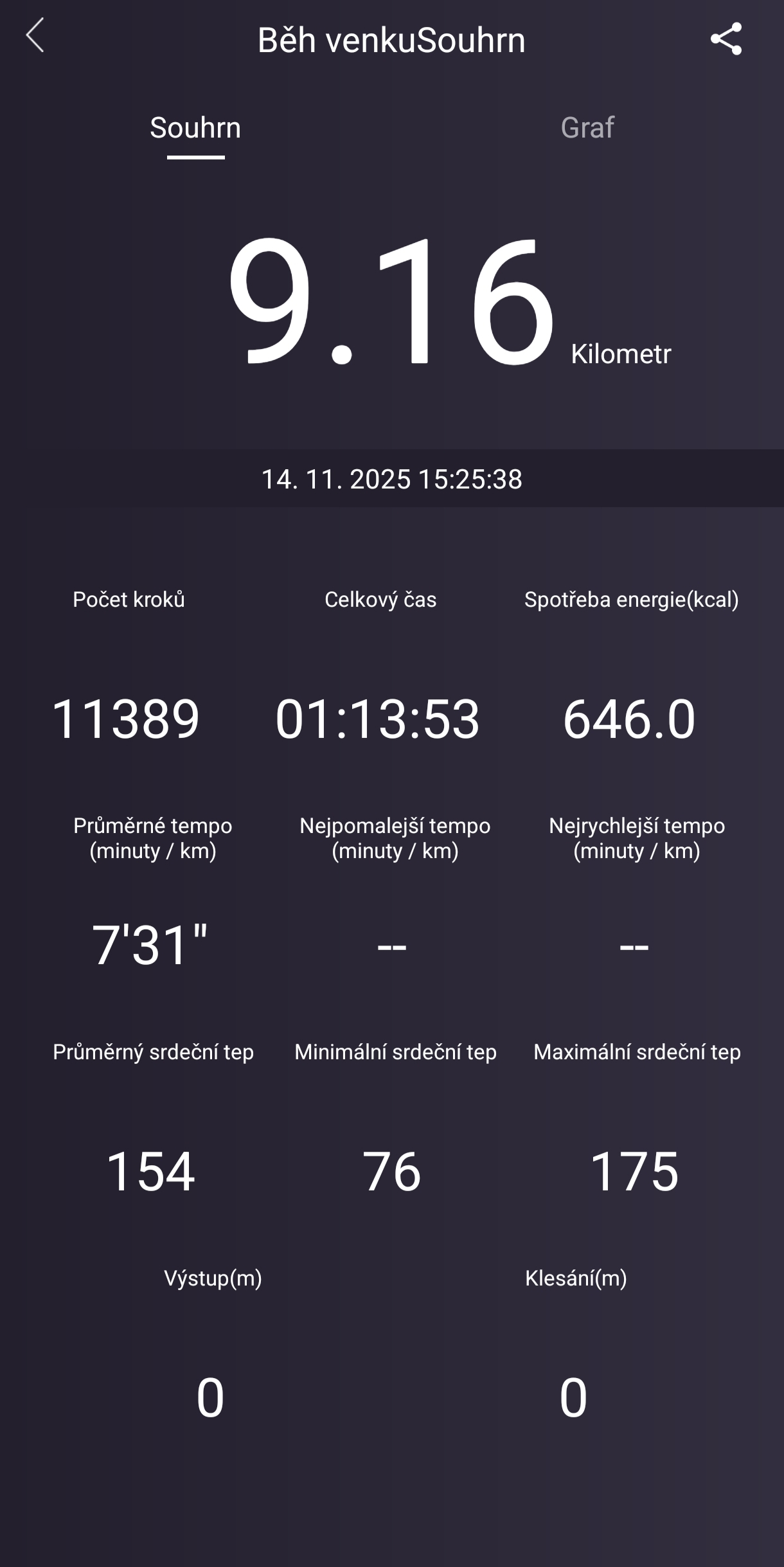This screenshot has width=784, height=1567.
Task: Switch to the Graf tab
Action: point(587,128)
